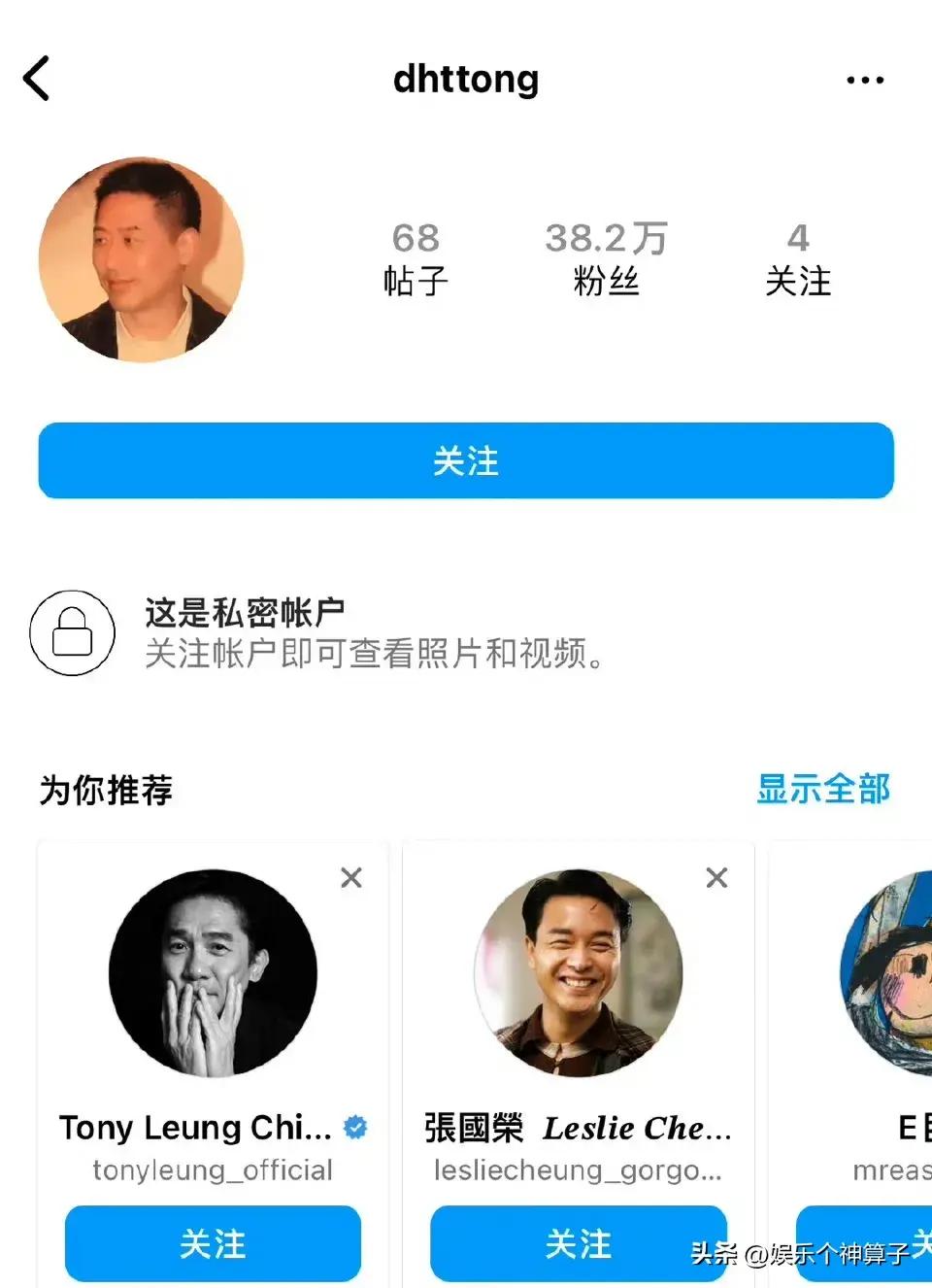Show all suggested accounts

tap(823, 789)
